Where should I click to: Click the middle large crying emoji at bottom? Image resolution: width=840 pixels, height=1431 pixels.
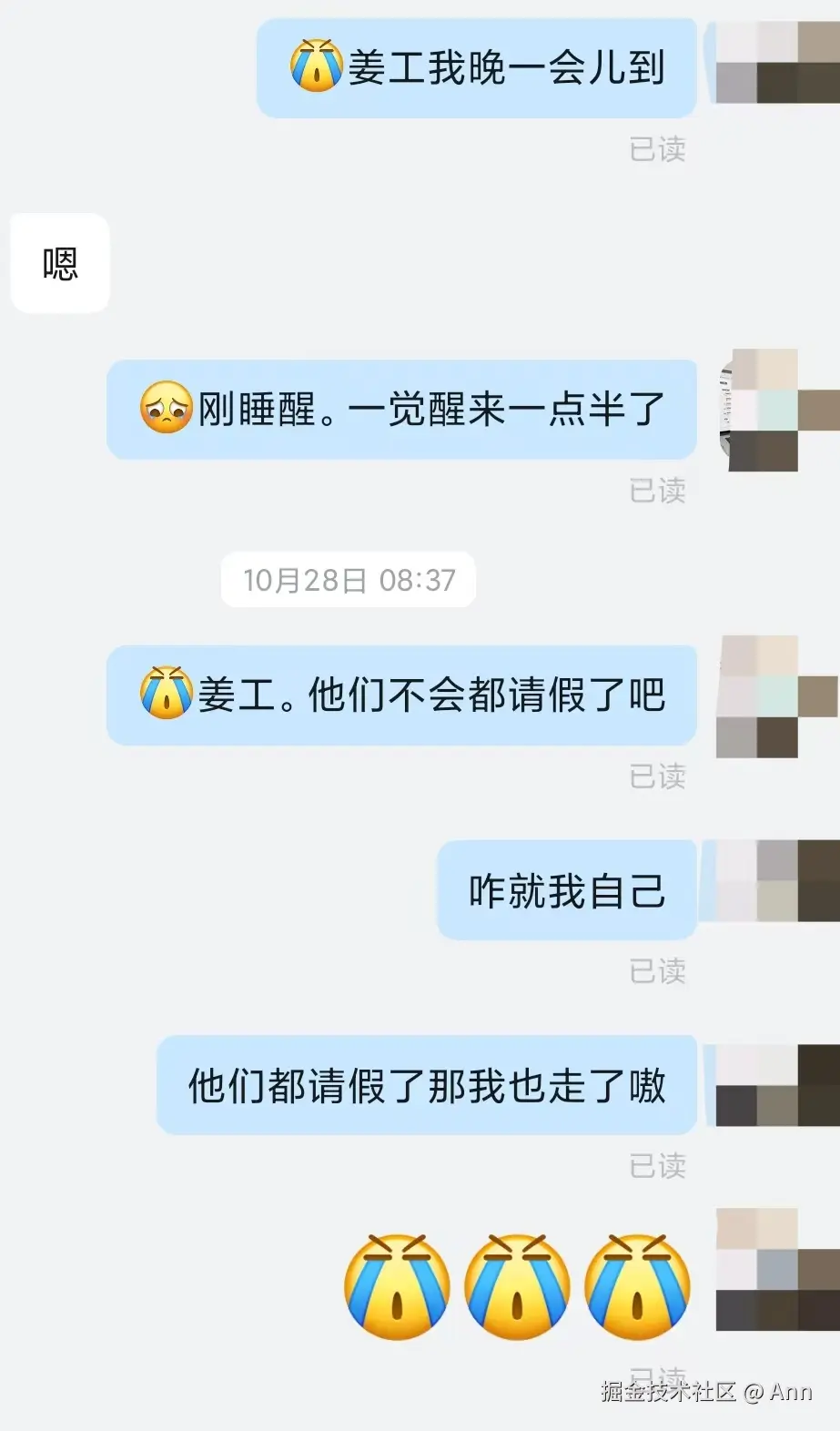coord(516,1286)
